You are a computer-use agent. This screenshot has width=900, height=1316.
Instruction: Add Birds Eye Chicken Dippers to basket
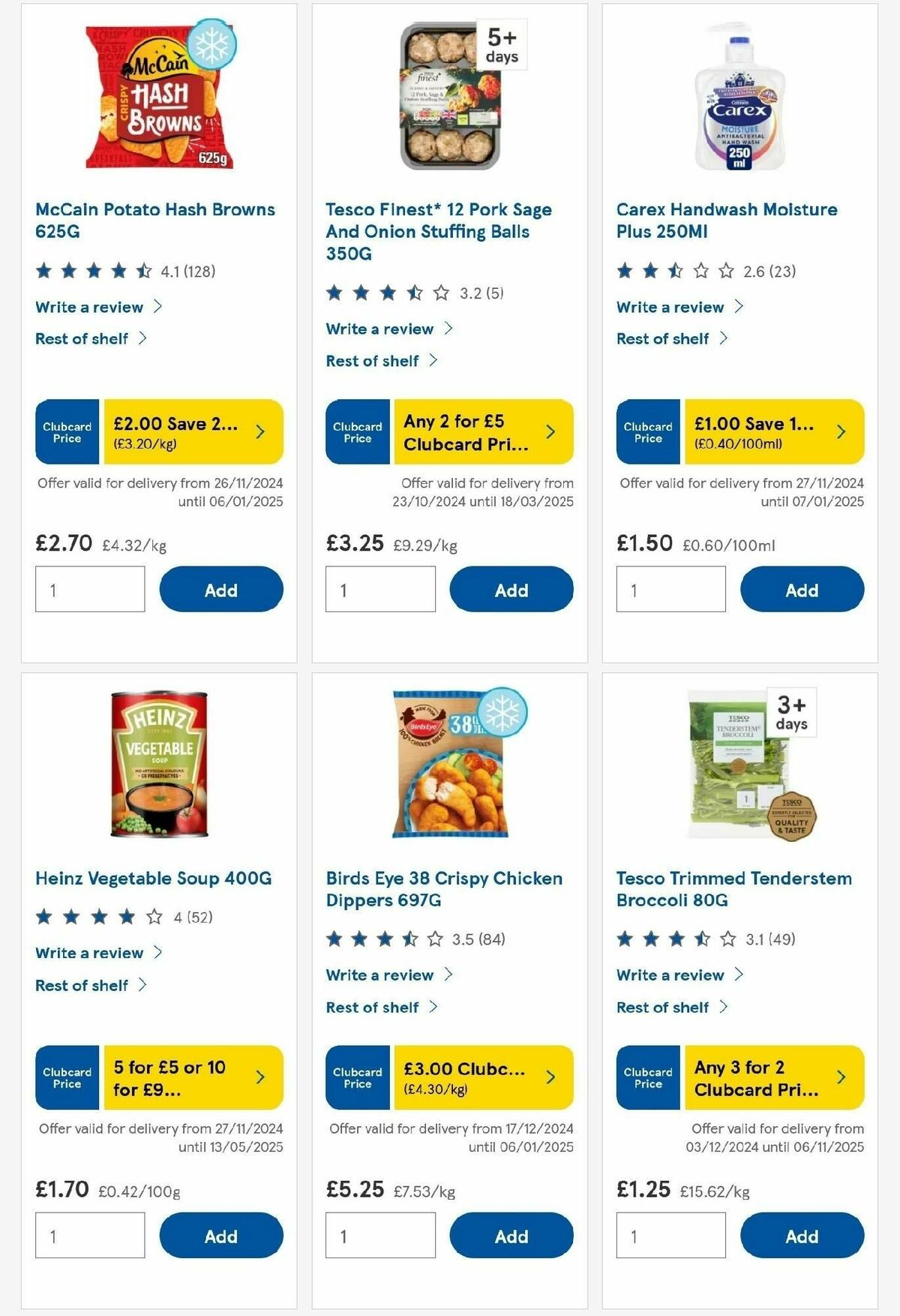511,1236
